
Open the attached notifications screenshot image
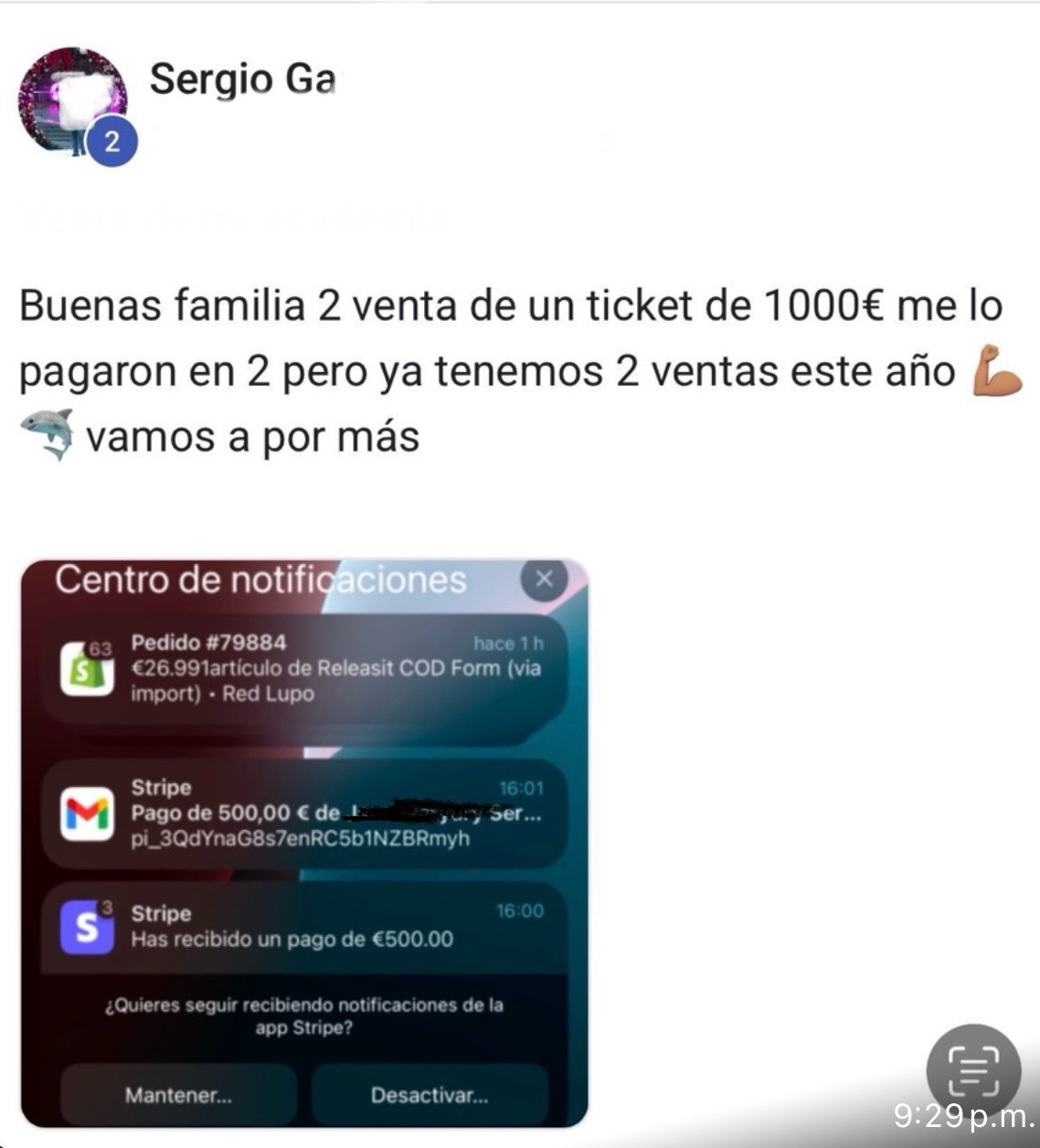point(304,843)
